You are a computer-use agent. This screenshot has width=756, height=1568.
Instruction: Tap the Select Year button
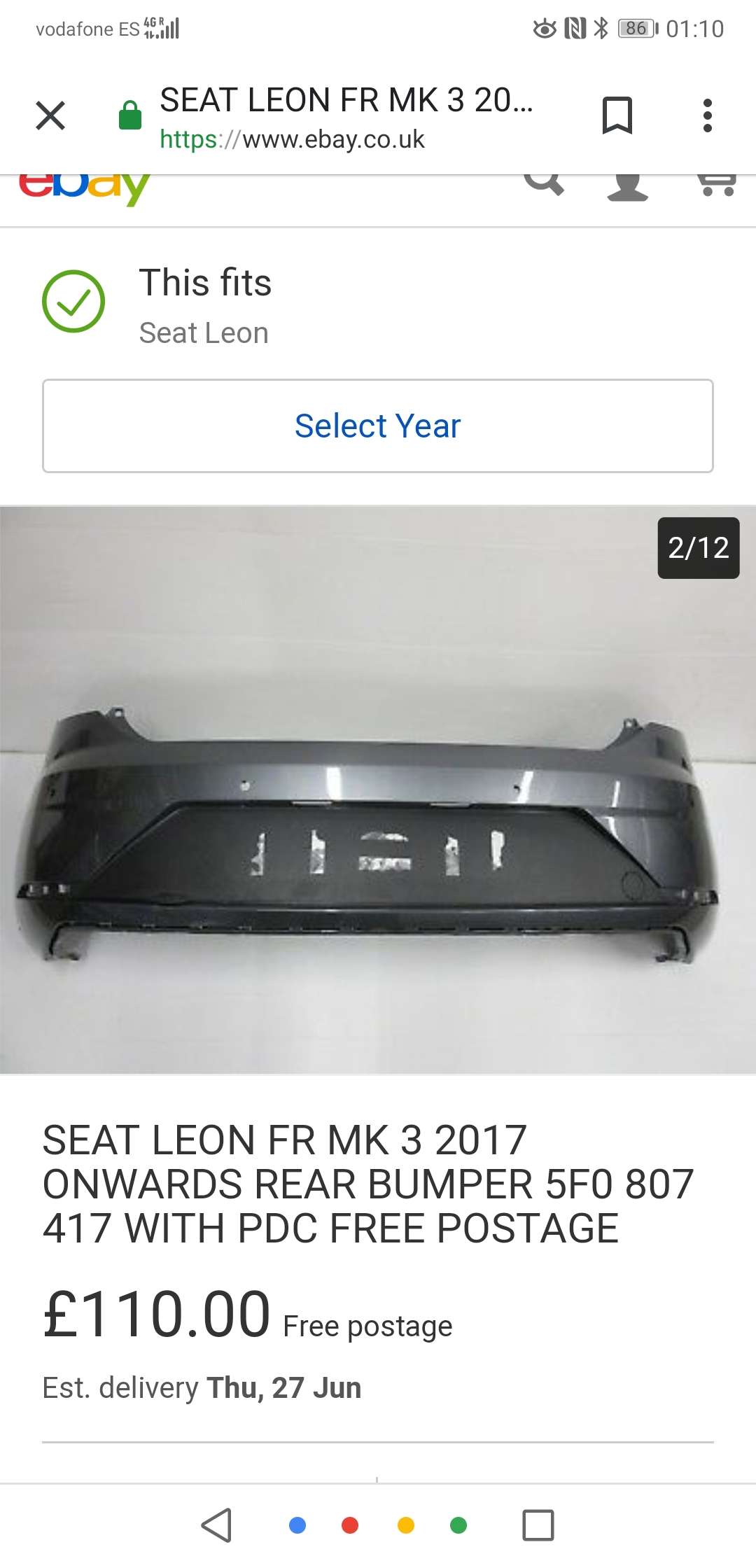click(x=378, y=426)
